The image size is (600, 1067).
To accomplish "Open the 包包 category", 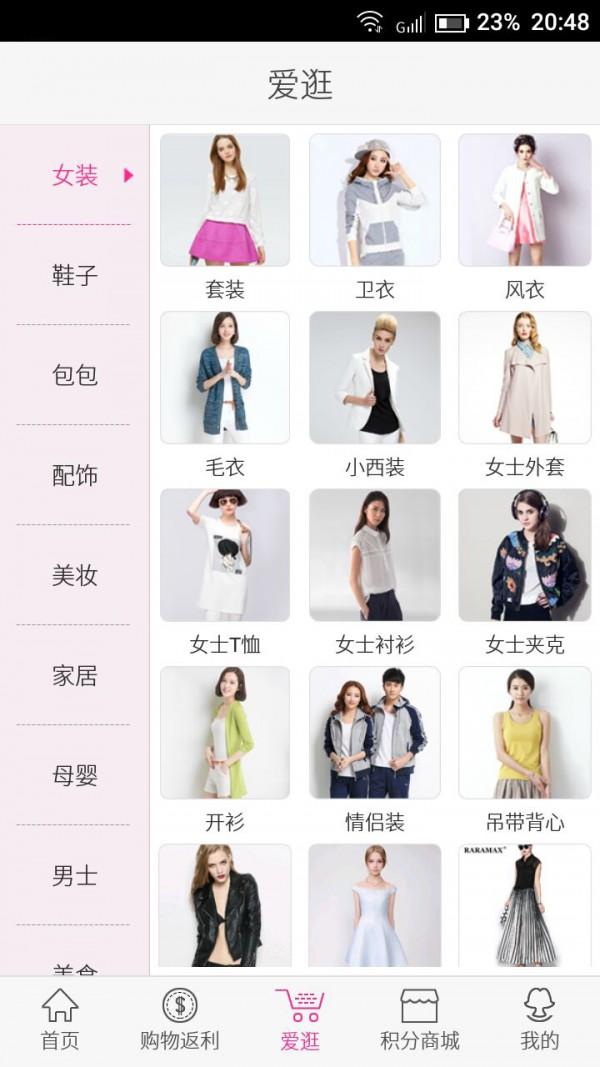I will tap(74, 375).
